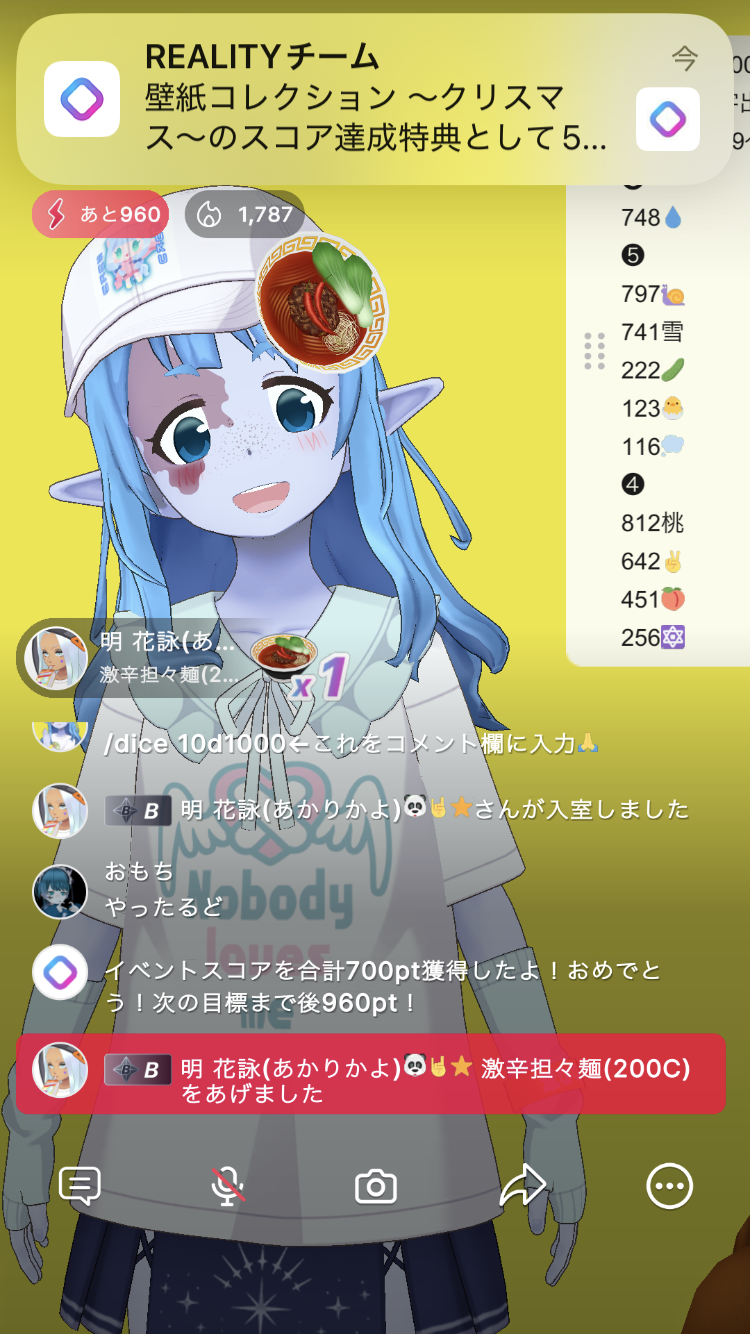
Task: Tap the あと960 event score badge
Action: (x=100, y=214)
